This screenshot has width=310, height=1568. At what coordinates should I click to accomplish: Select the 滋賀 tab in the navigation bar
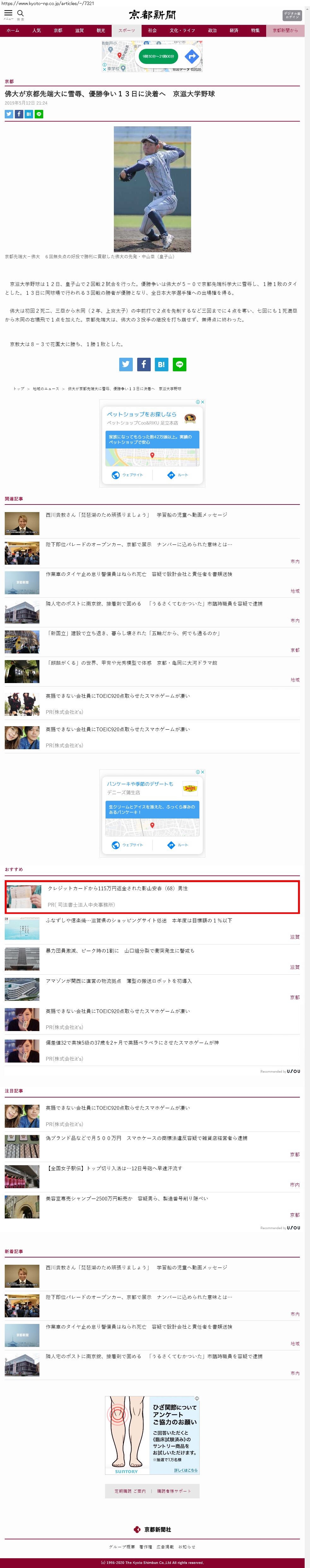coord(79,31)
